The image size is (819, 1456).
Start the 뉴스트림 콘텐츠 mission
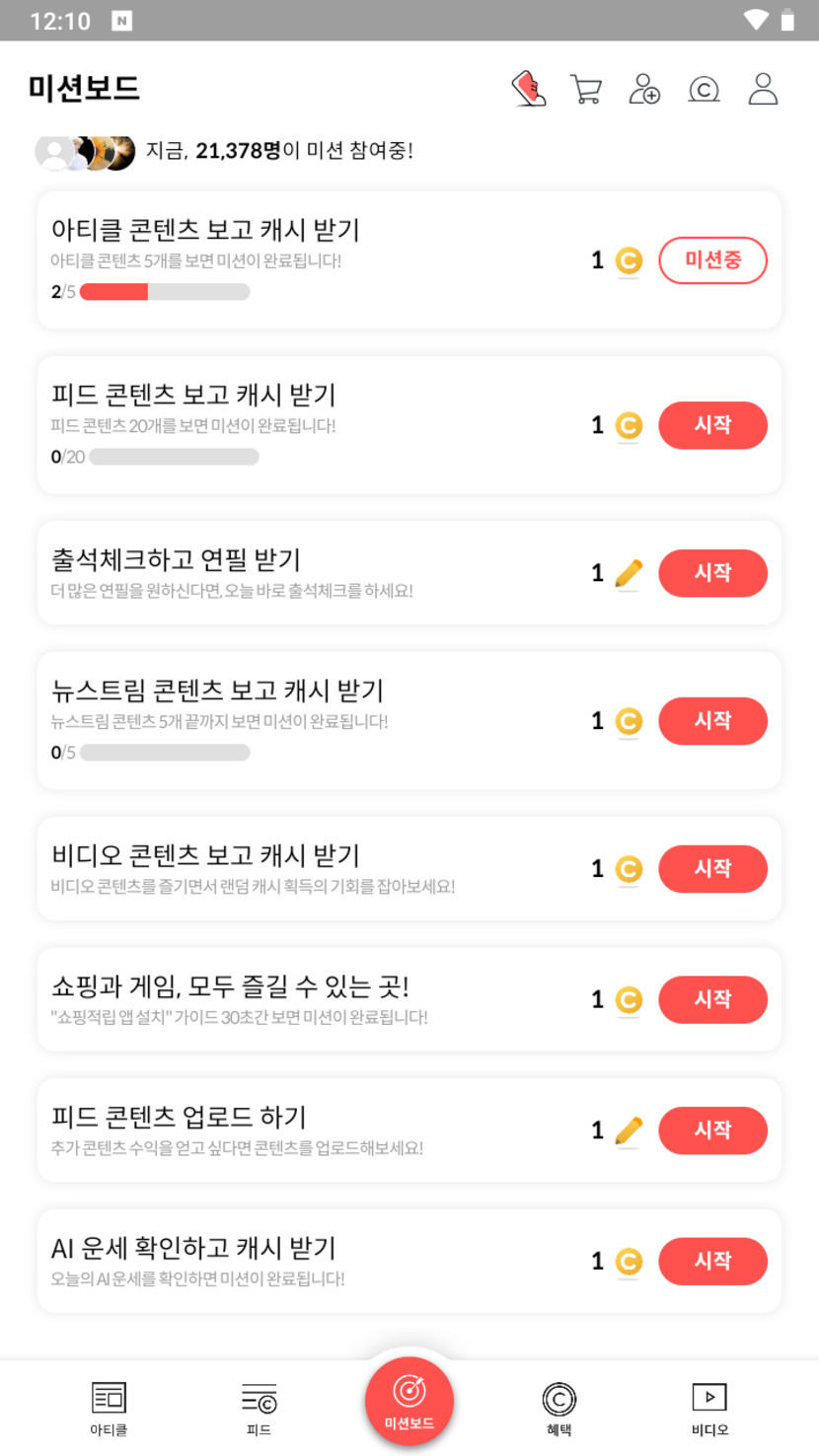pos(712,721)
